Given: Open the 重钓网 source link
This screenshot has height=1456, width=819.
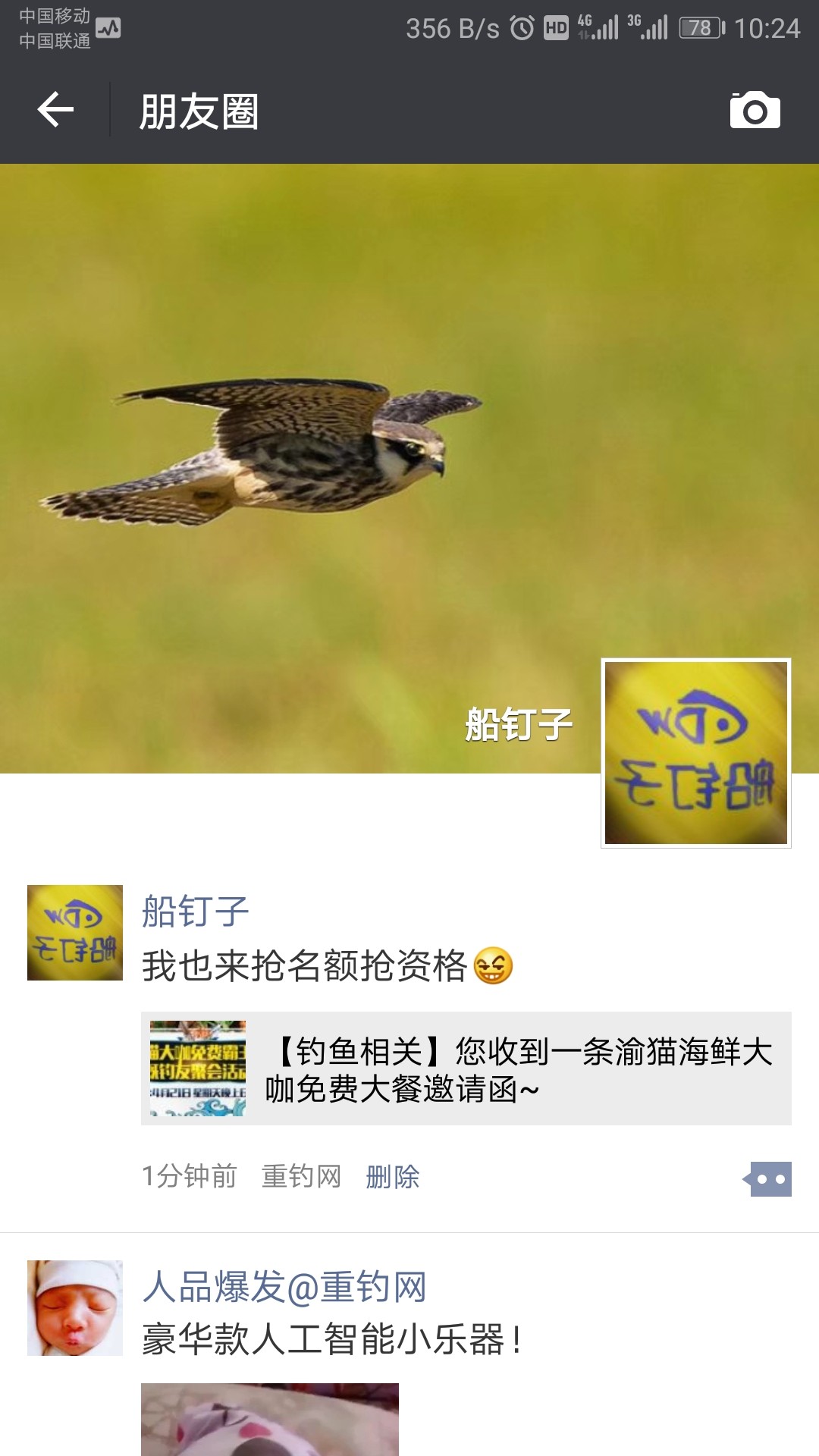Looking at the screenshot, I should (301, 1177).
